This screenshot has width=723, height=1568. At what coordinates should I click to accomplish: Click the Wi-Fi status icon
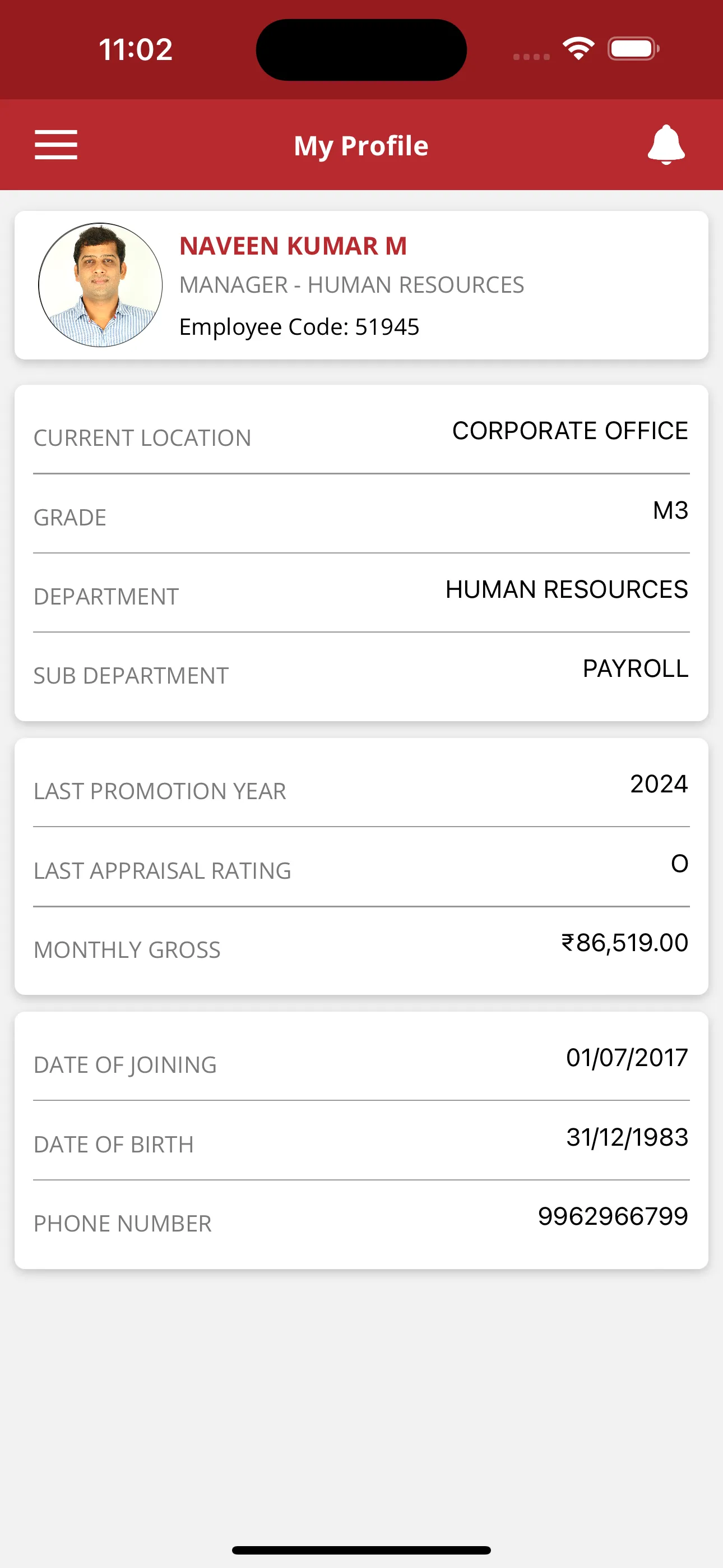[578, 48]
